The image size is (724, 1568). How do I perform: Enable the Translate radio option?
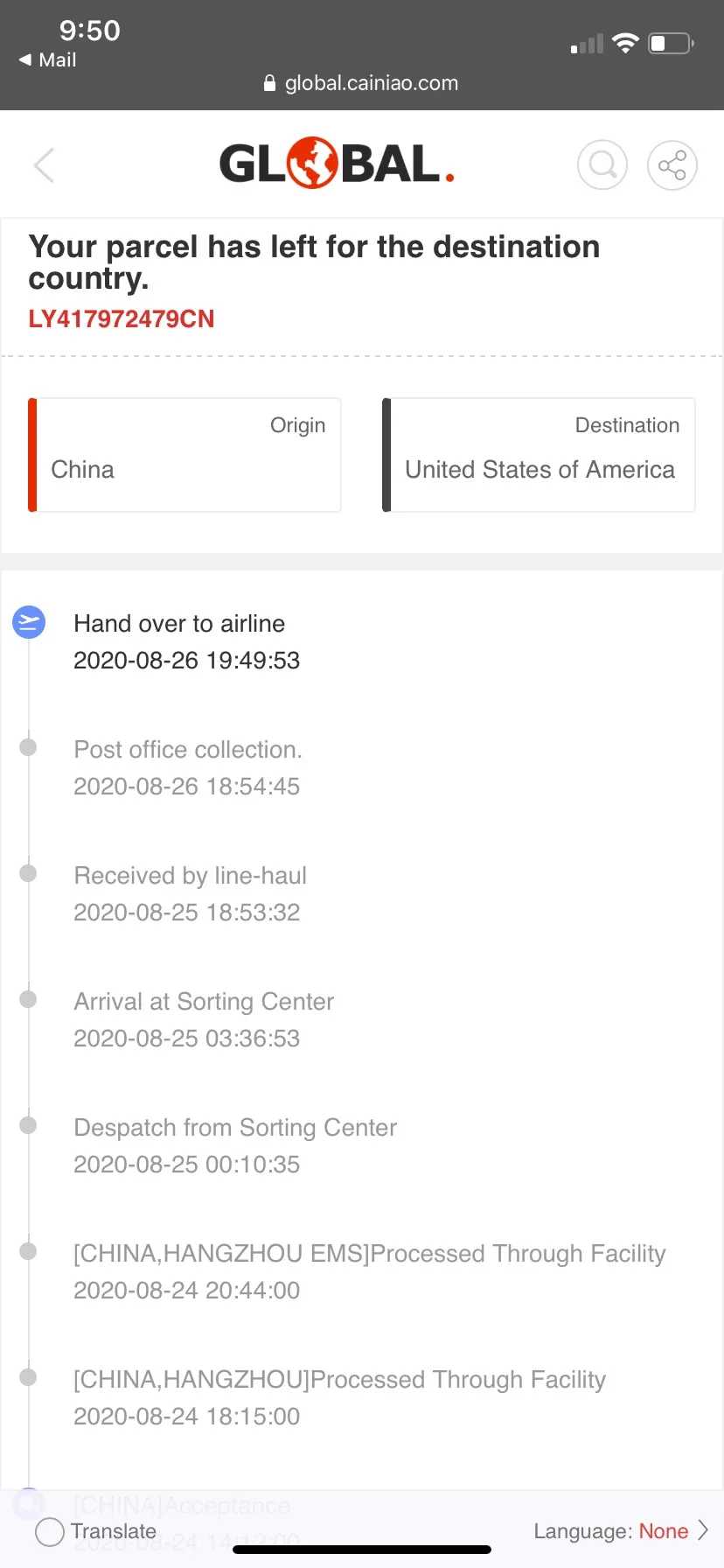tap(50, 1531)
